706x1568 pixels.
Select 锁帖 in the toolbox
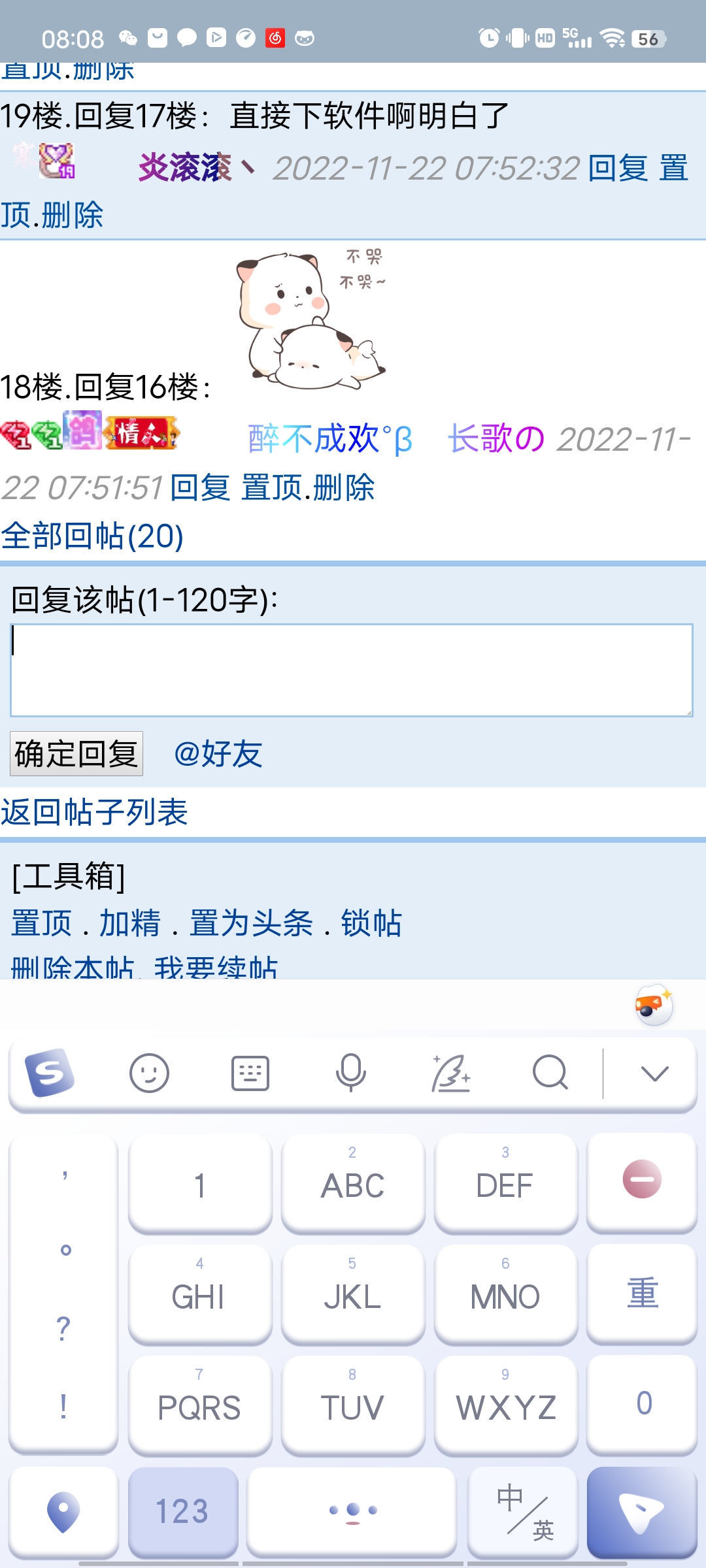pyautogui.click(x=370, y=924)
